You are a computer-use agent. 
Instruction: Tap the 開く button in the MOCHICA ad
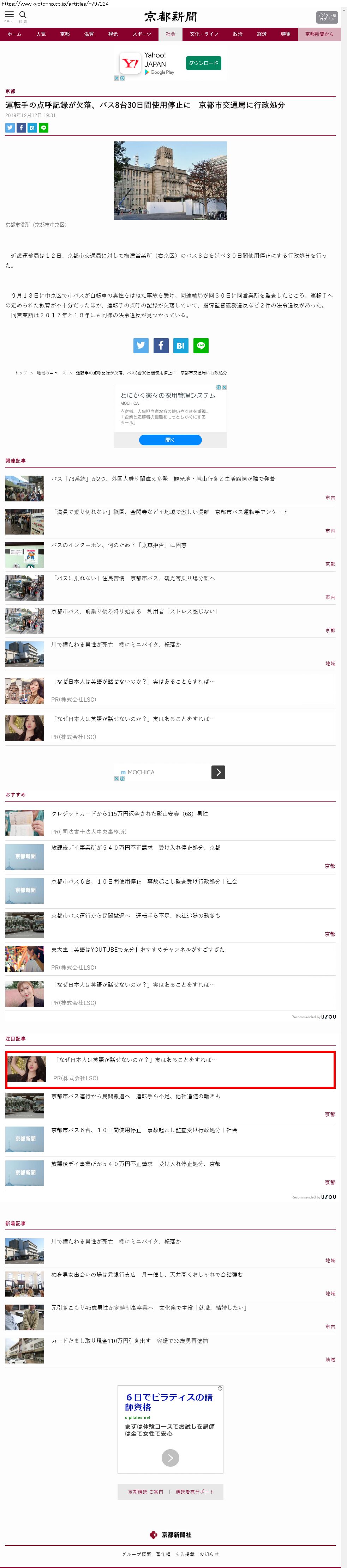(170, 439)
